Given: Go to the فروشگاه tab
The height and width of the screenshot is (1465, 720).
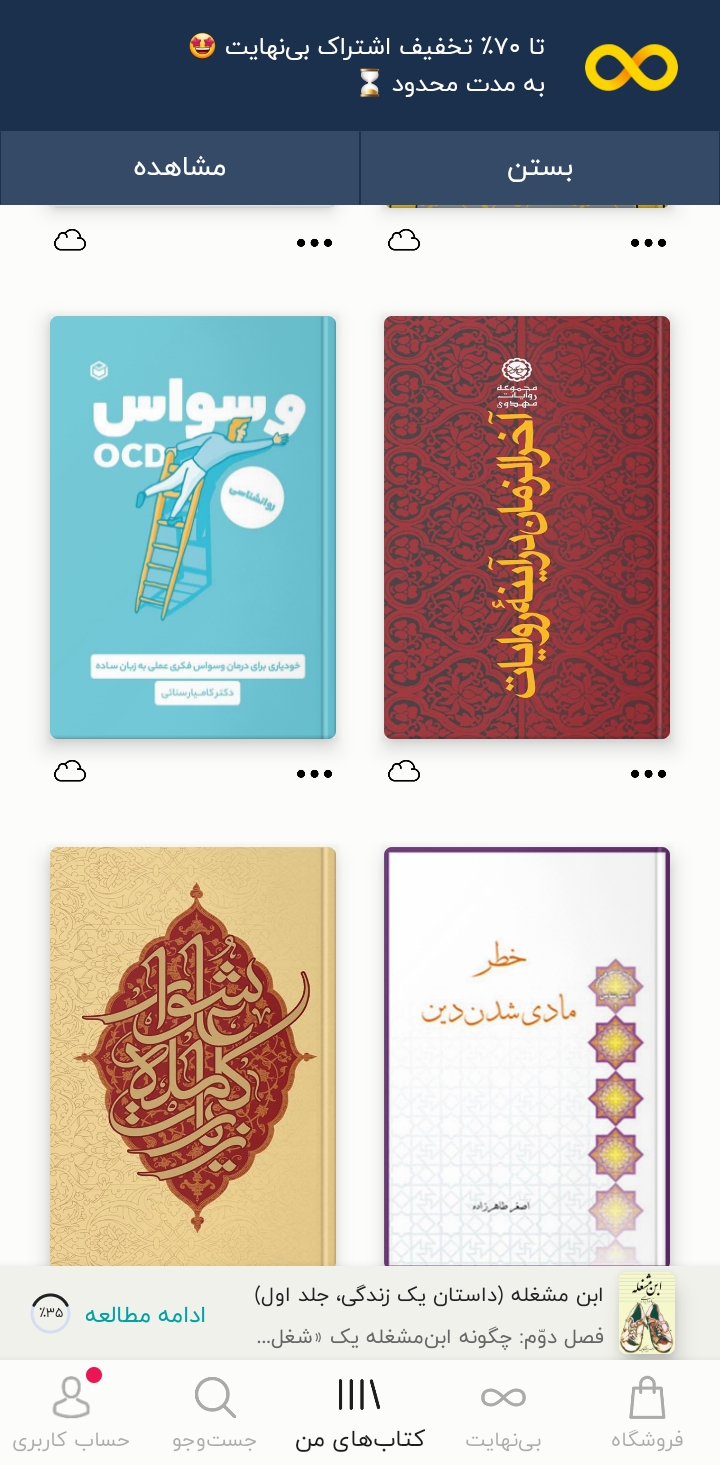Looking at the screenshot, I should click(647, 1412).
